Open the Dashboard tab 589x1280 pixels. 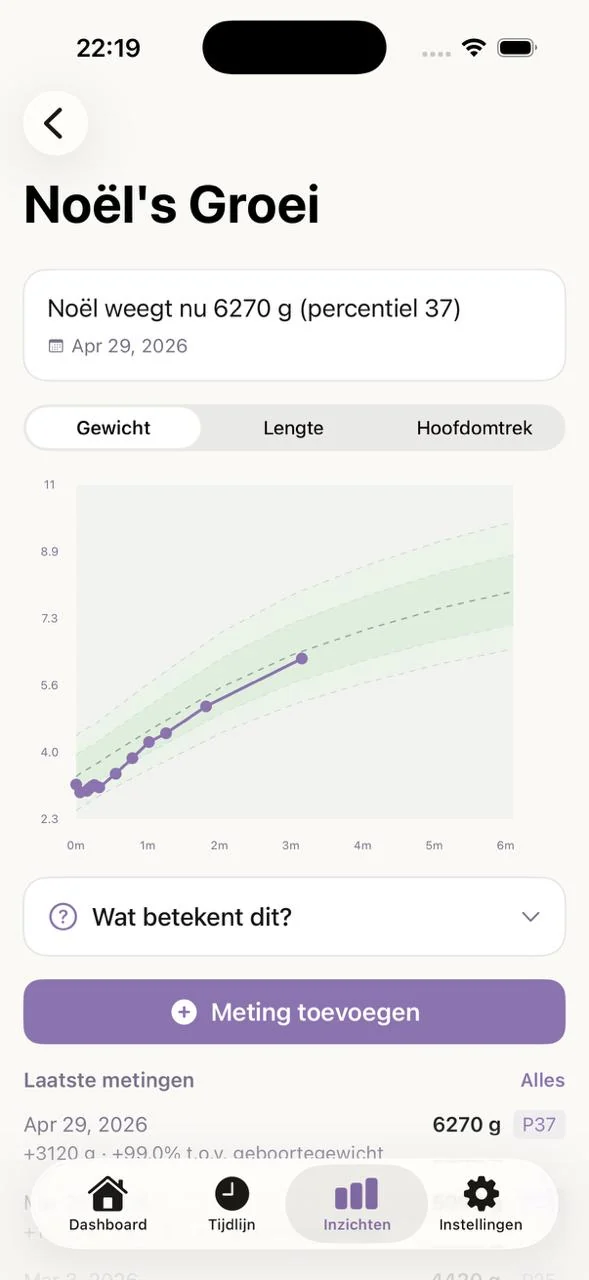(108, 1204)
